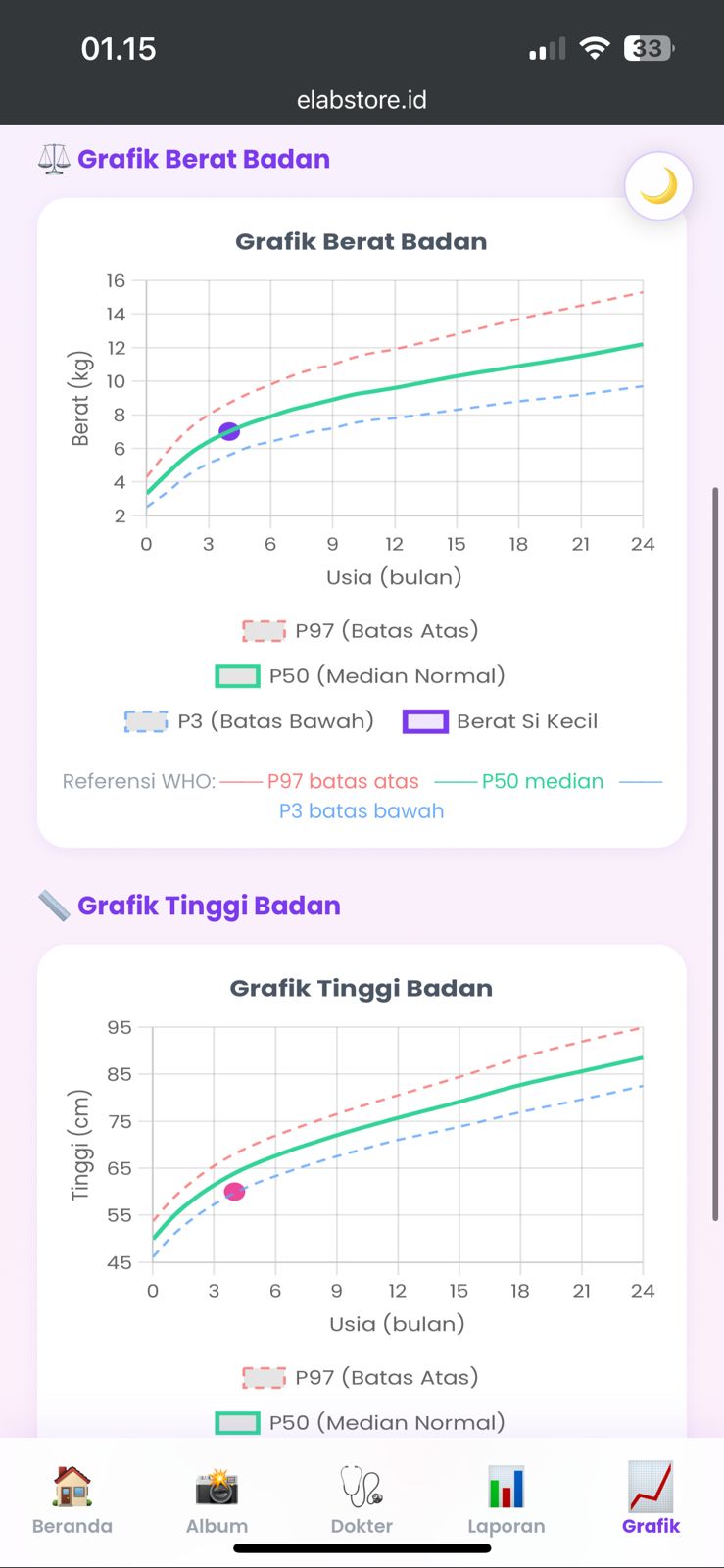Toggle Berat Si Kecil dataset in legend

click(x=501, y=721)
